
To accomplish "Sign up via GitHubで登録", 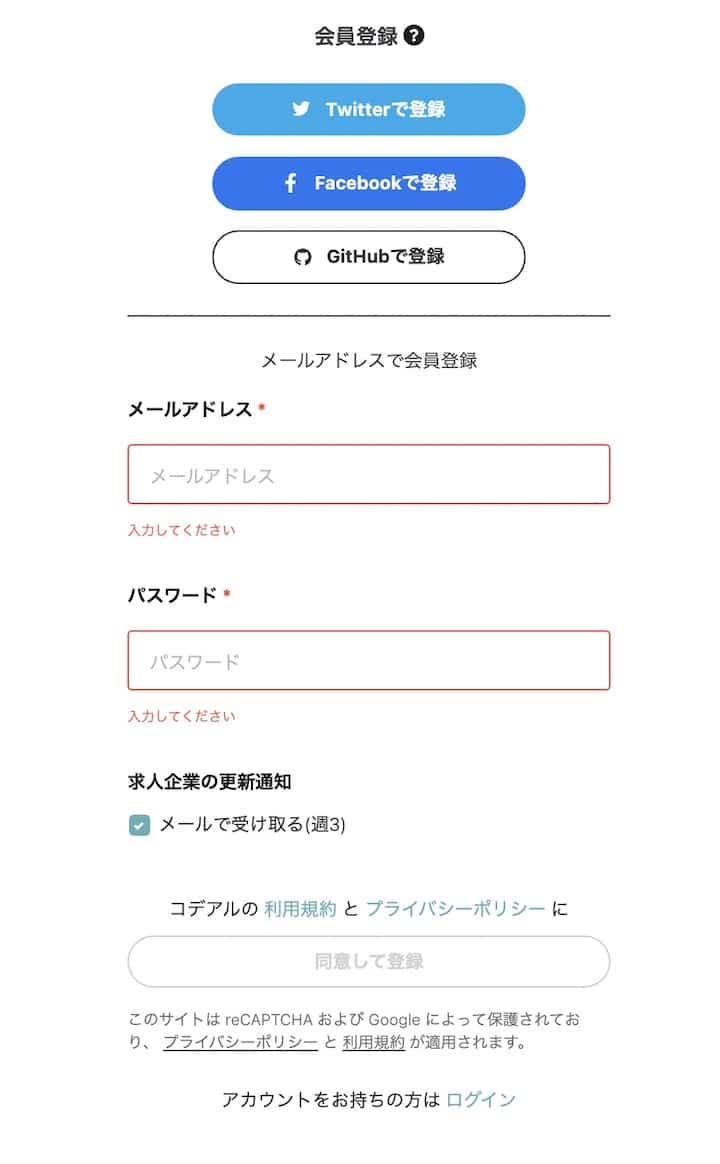I will pyautogui.click(x=368, y=257).
